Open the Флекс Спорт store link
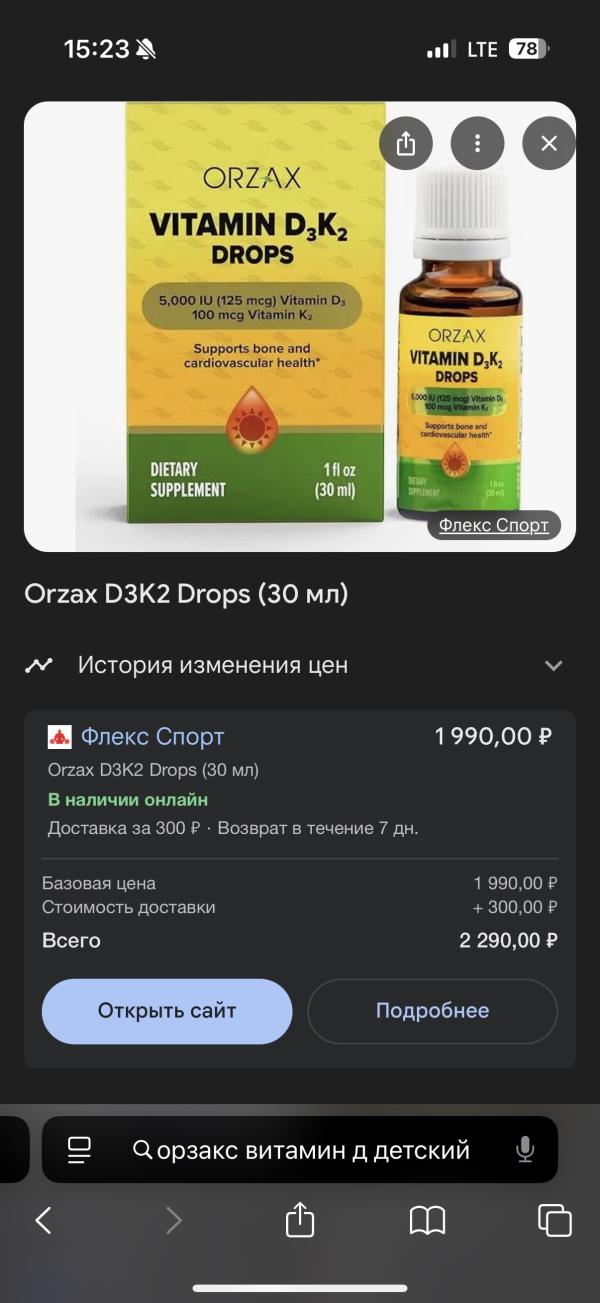The height and width of the screenshot is (1303, 600). click(x=152, y=737)
